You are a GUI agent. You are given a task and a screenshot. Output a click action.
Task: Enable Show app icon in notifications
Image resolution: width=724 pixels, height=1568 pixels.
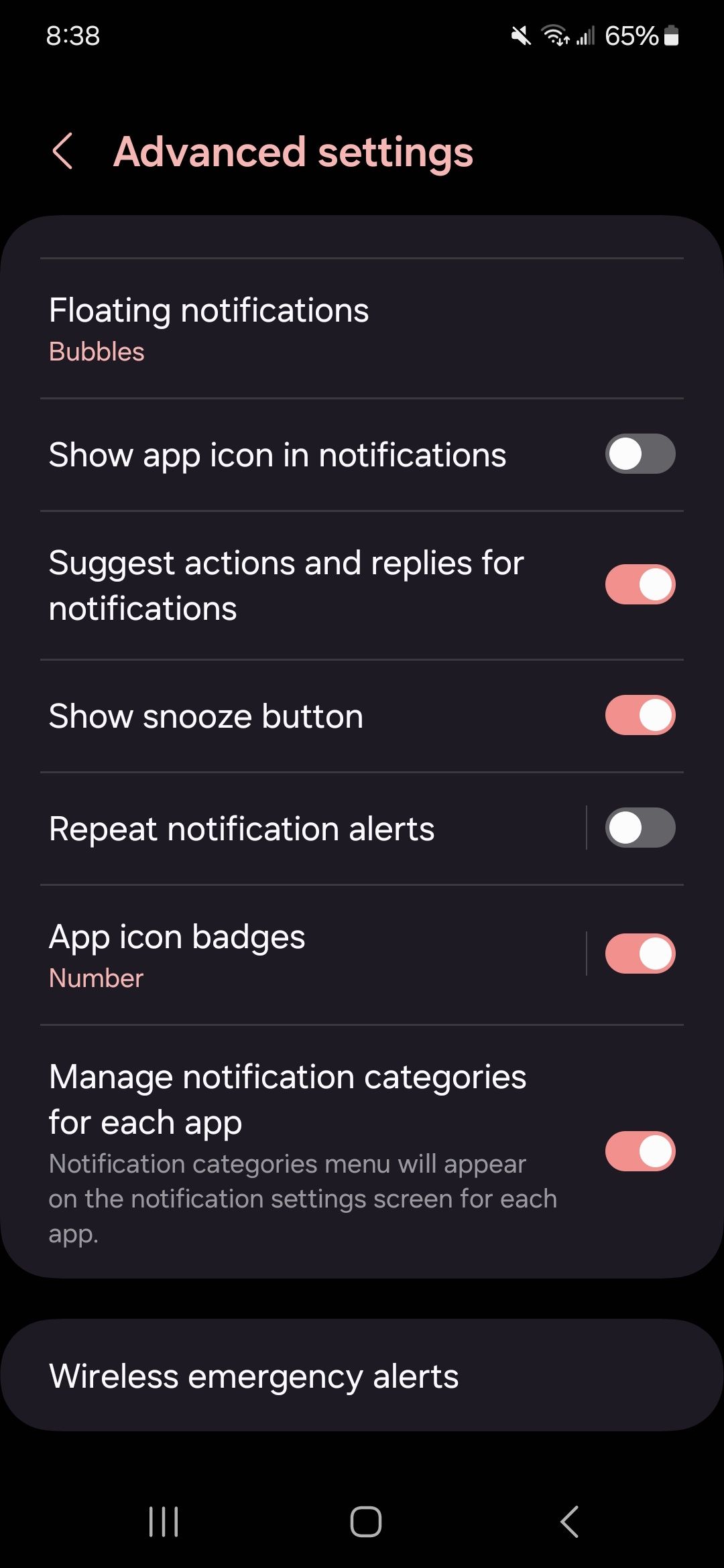[x=640, y=454]
